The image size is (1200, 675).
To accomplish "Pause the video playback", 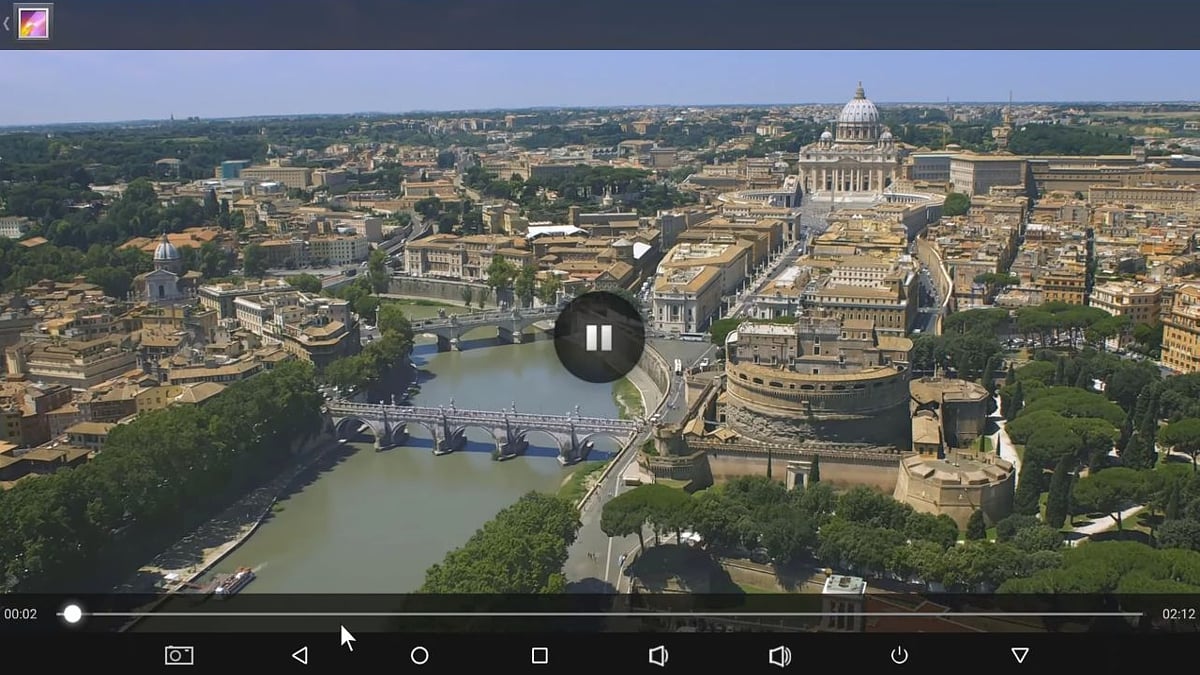I will click(x=599, y=337).
